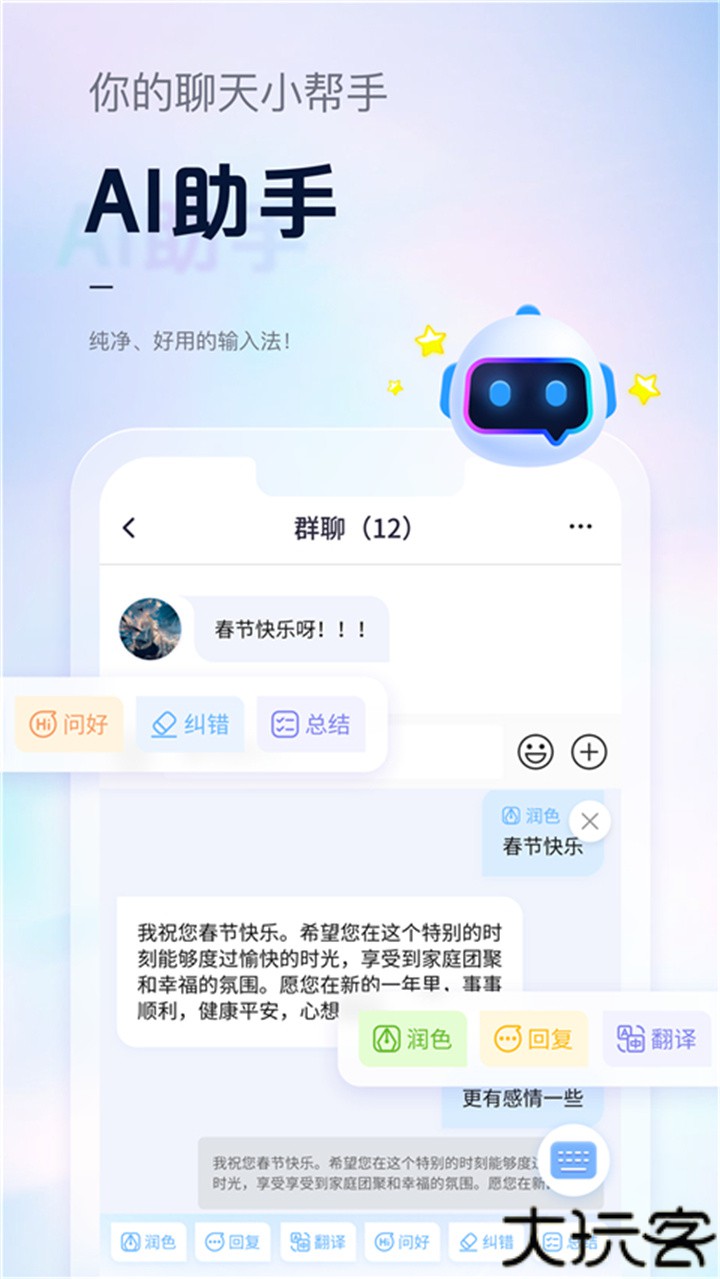
Task: Select 回复 in the bottom toolbar
Action: (232, 1242)
